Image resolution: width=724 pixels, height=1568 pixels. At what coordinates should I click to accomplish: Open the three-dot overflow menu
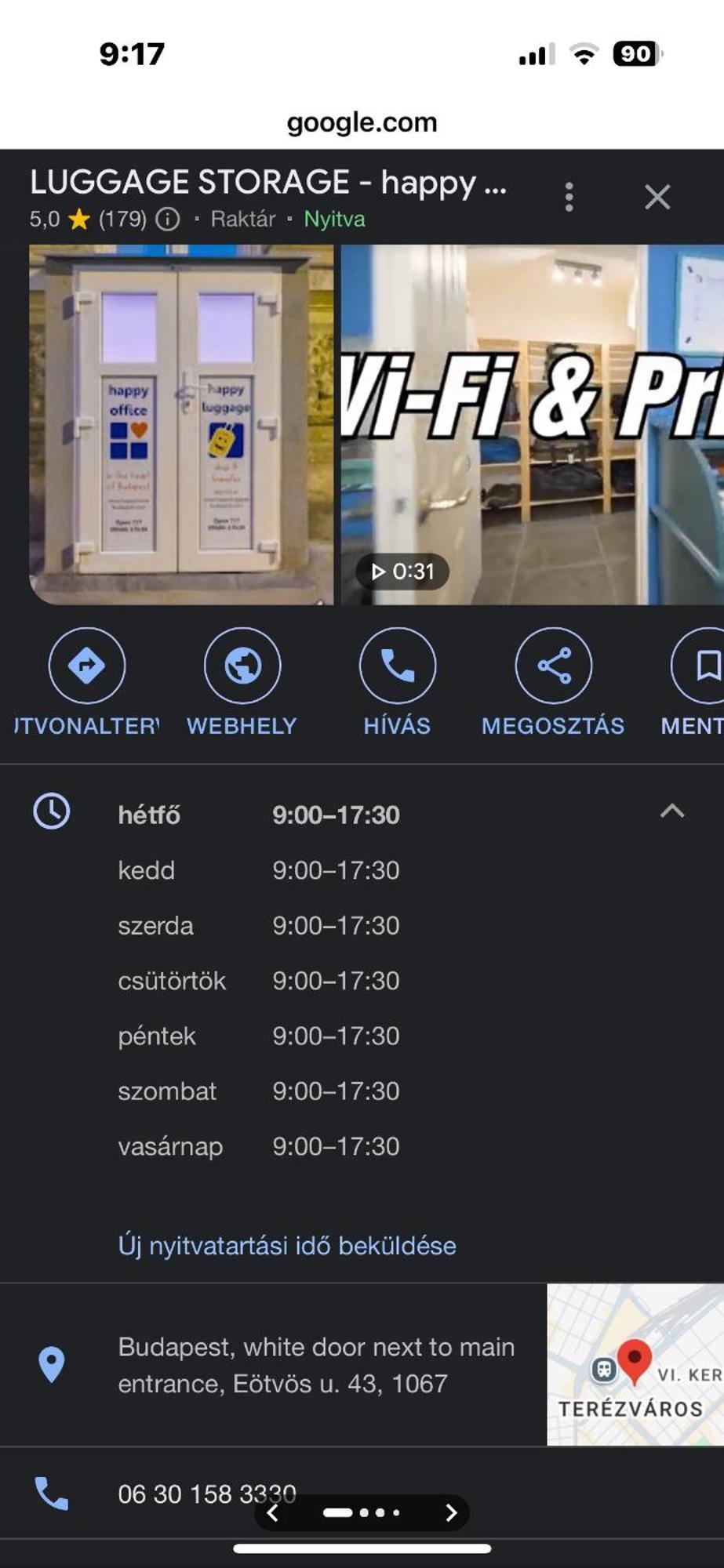point(569,197)
